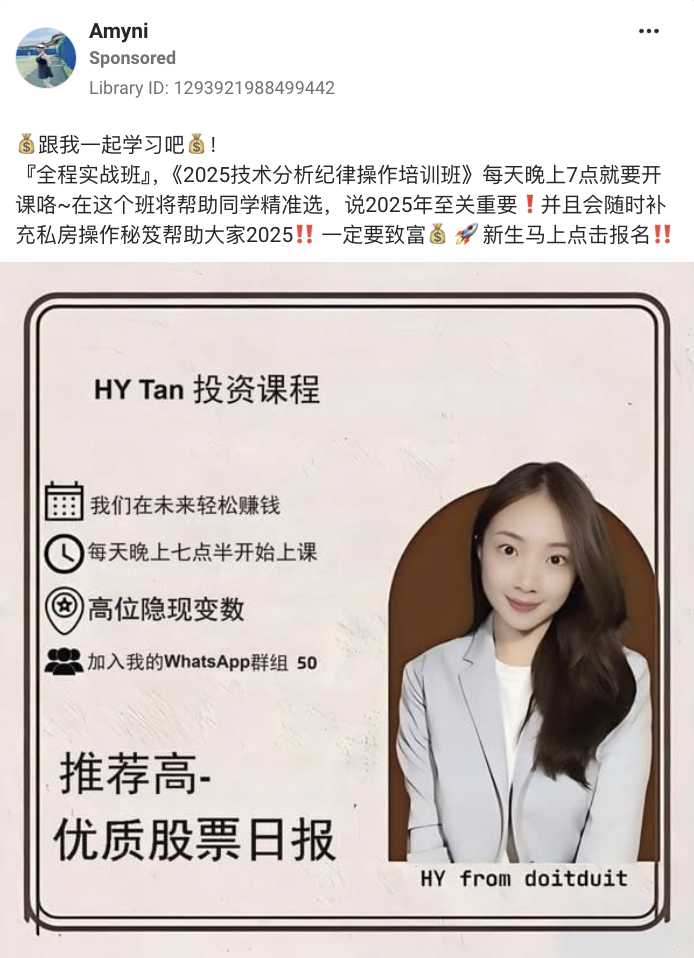Open the three-dot menu on Amyni's post
Image resolution: width=694 pixels, height=958 pixels.
point(649,32)
